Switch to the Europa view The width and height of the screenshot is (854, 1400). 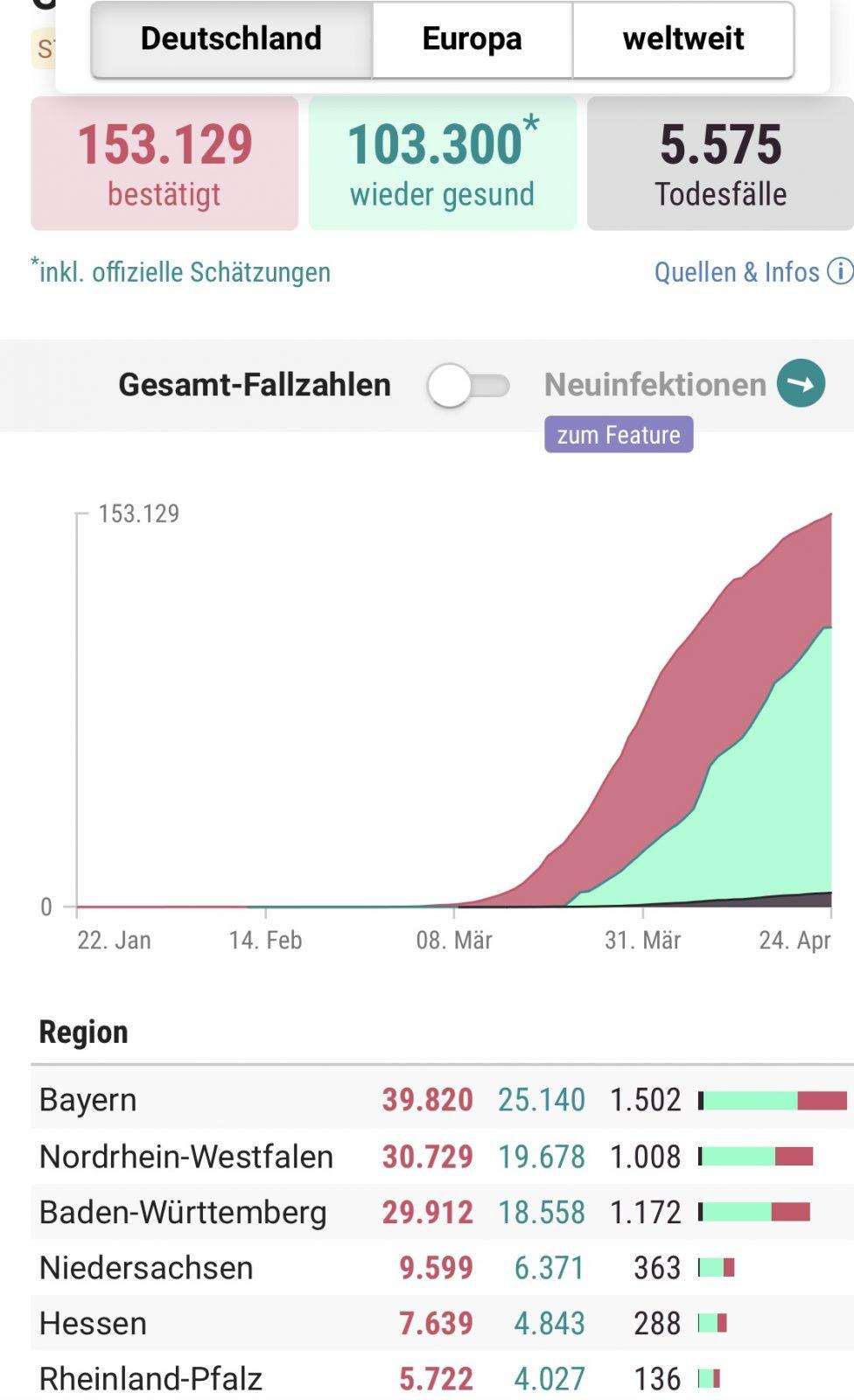pyautogui.click(x=472, y=39)
